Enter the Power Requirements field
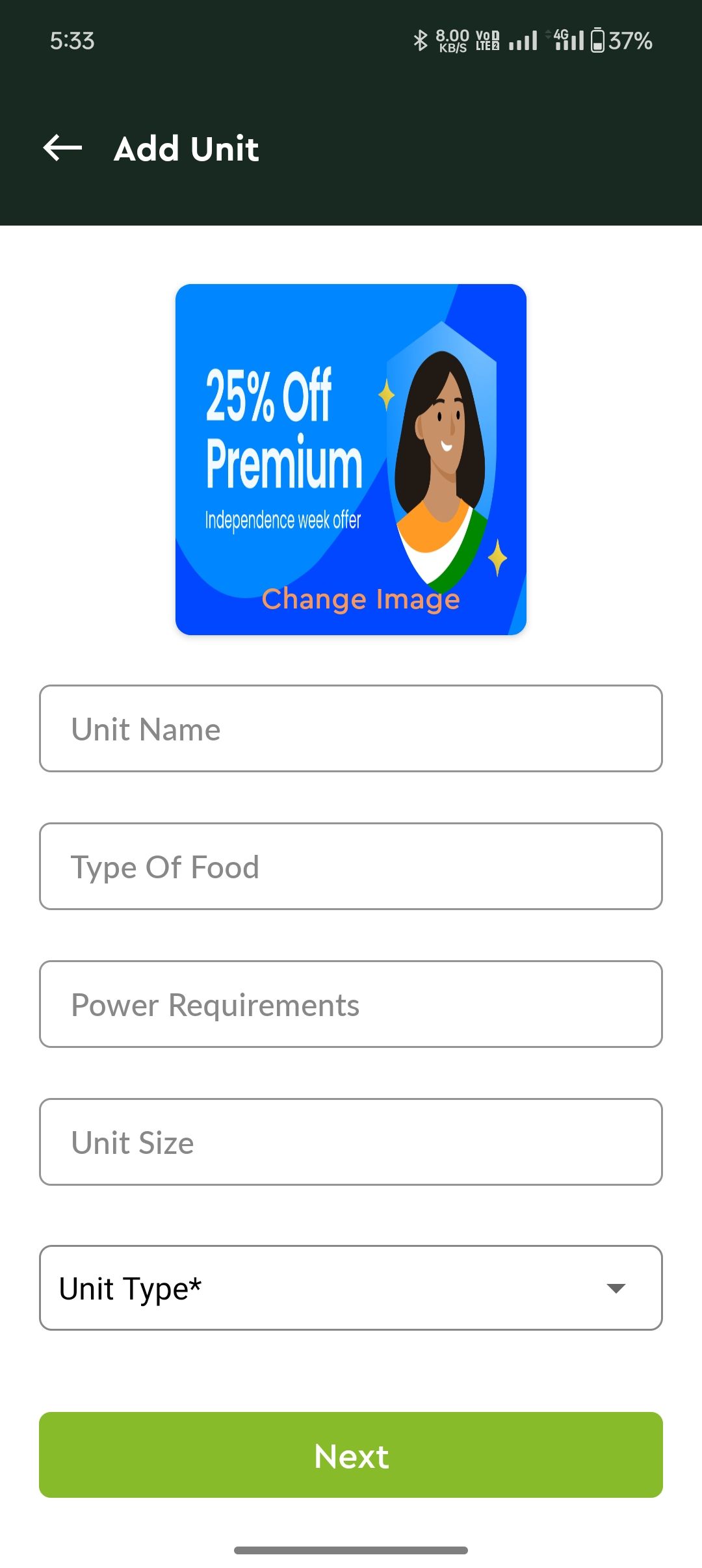The height and width of the screenshot is (1568, 702). pyautogui.click(x=351, y=1004)
